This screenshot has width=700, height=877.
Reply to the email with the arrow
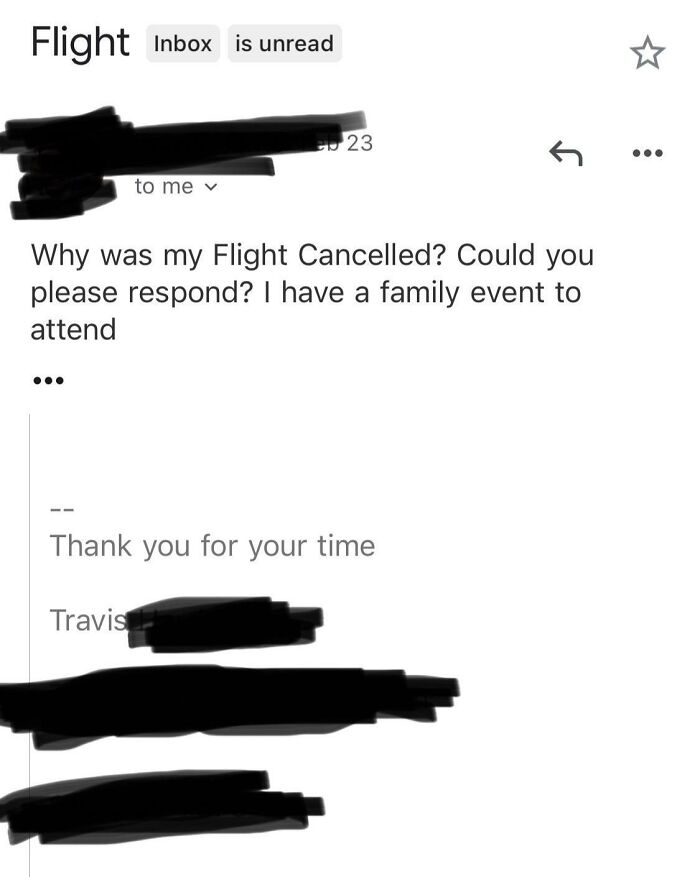point(565,154)
